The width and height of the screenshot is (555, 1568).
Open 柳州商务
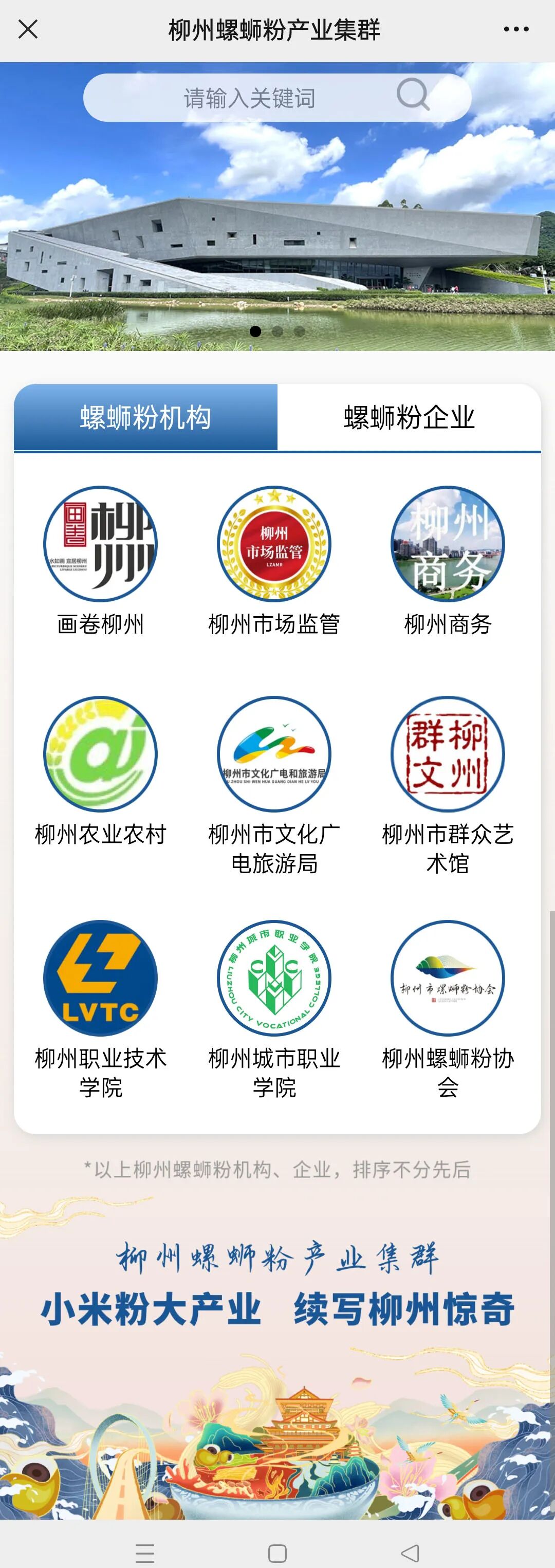[x=448, y=561]
